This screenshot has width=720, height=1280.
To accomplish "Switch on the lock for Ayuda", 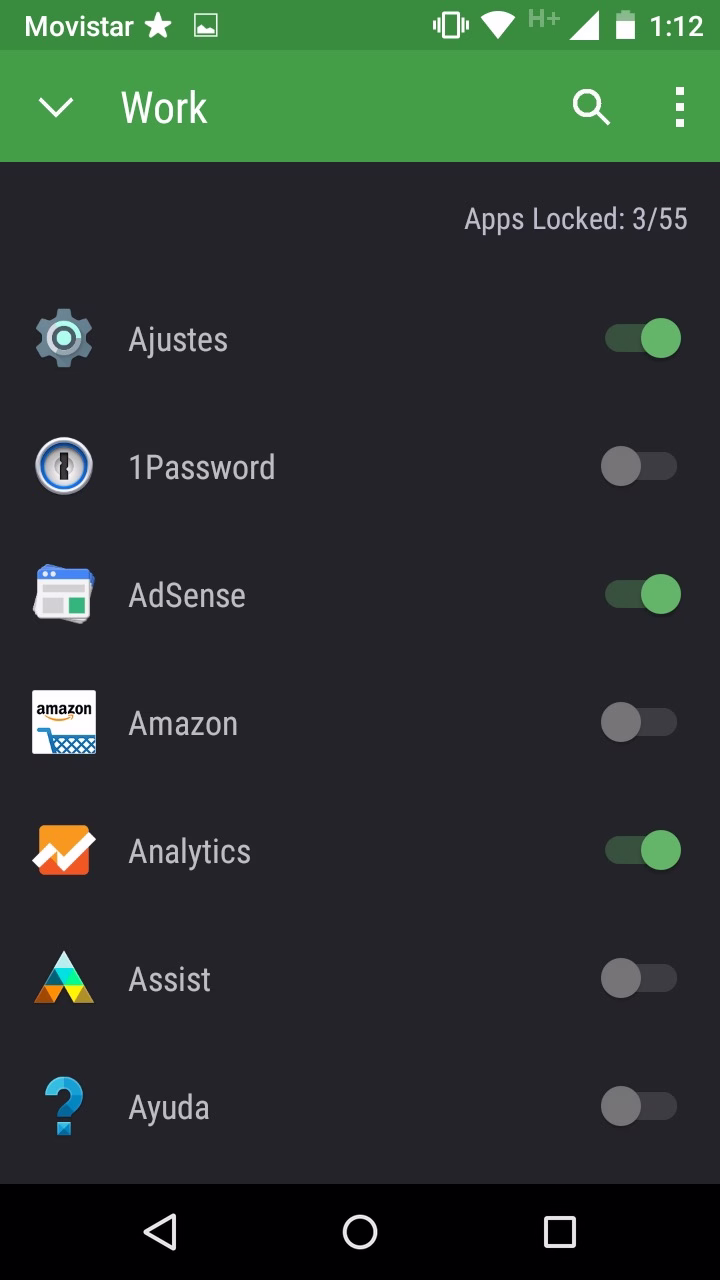I will [640, 1107].
